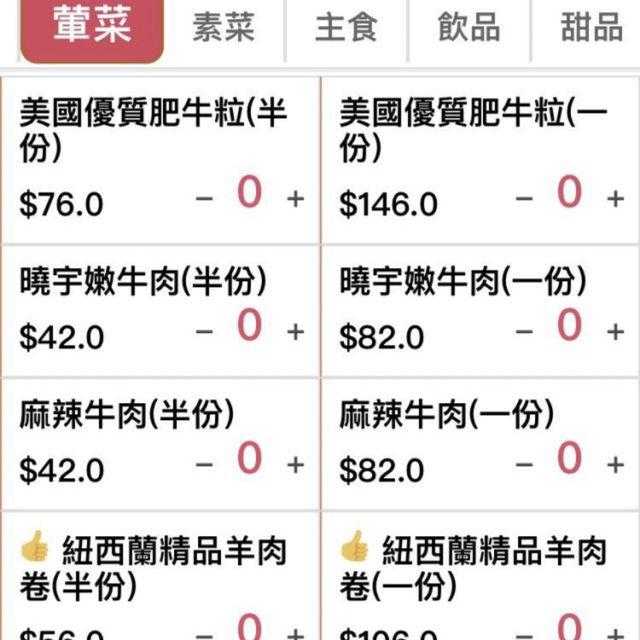
Task: Decrease 曉宇嫩牛肉(一份) quantity
Action: (x=525, y=331)
